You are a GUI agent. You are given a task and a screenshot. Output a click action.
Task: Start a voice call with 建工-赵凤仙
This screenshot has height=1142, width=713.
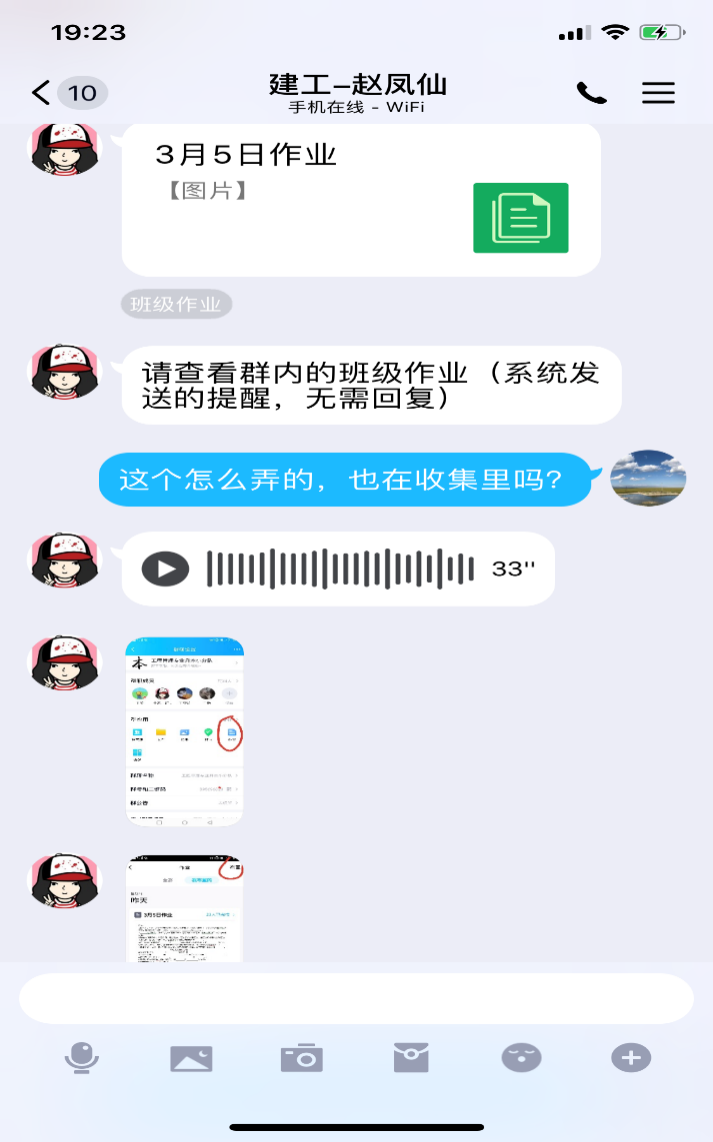coord(591,93)
